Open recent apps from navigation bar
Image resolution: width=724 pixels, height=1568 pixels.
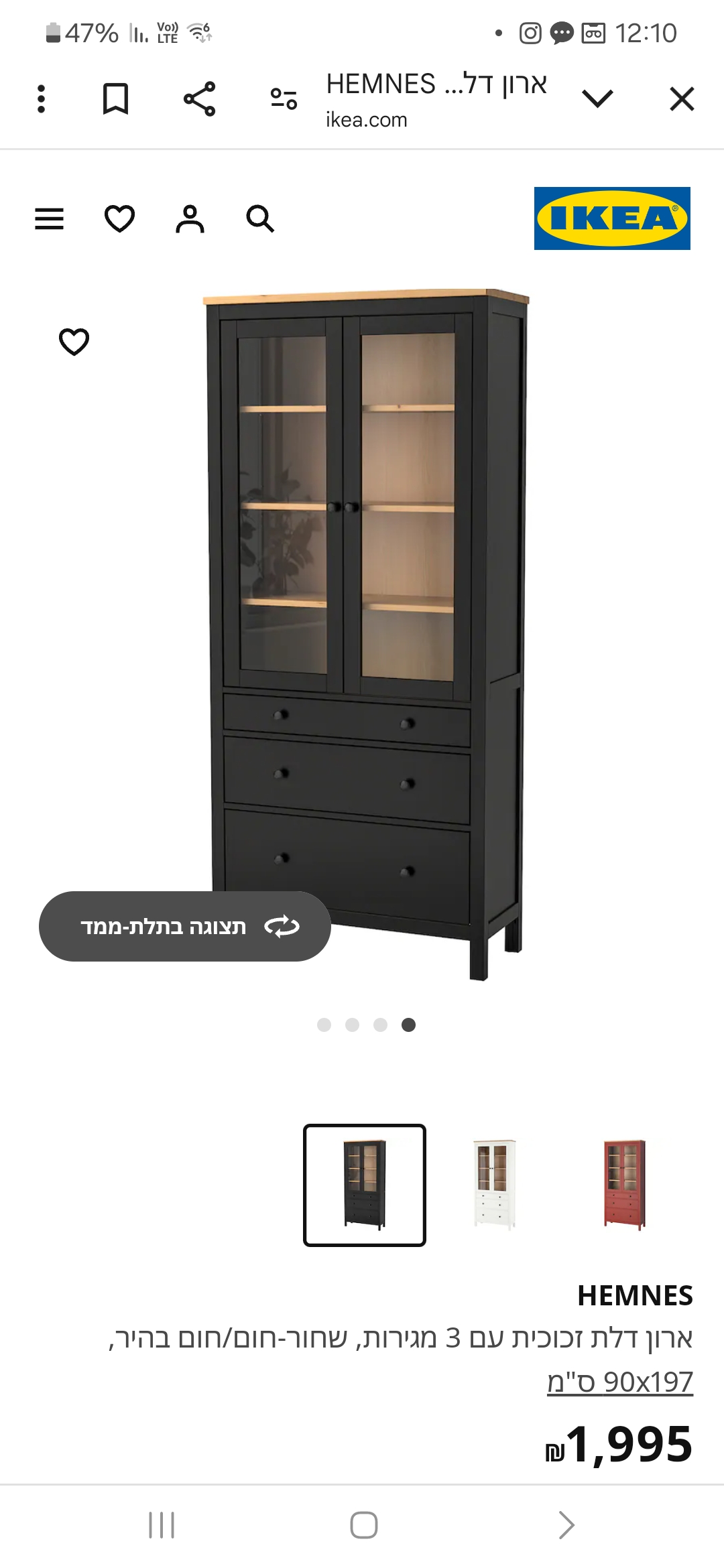tap(162, 1525)
